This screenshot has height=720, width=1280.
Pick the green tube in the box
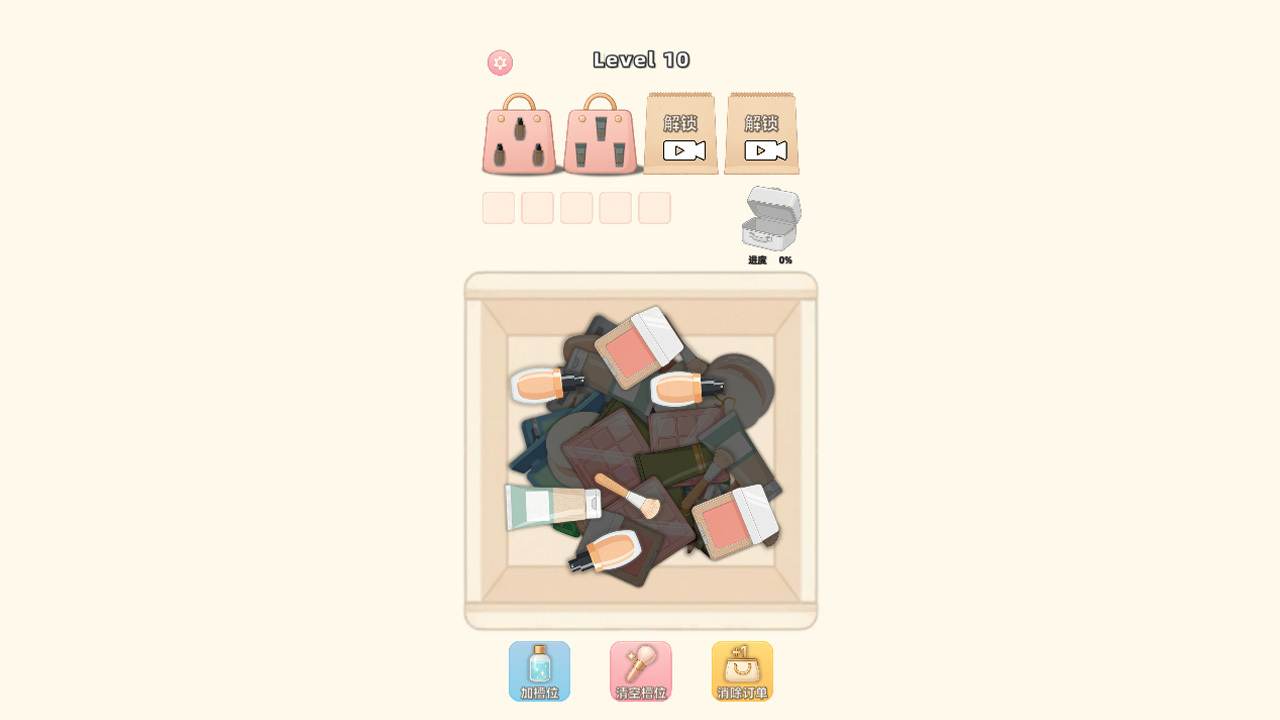tap(545, 506)
